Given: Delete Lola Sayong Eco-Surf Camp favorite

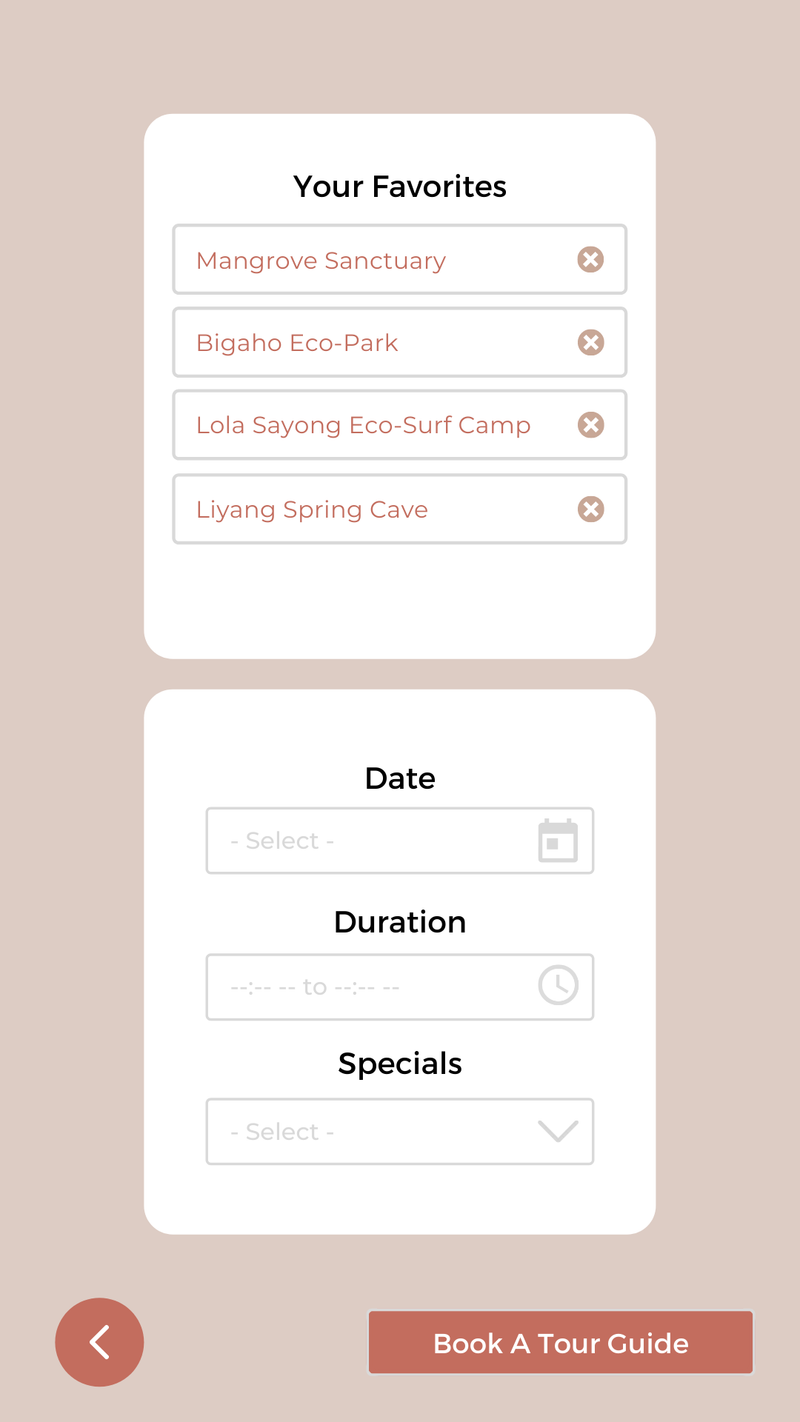Looking at the screenshot, I should tap(591, 425).
